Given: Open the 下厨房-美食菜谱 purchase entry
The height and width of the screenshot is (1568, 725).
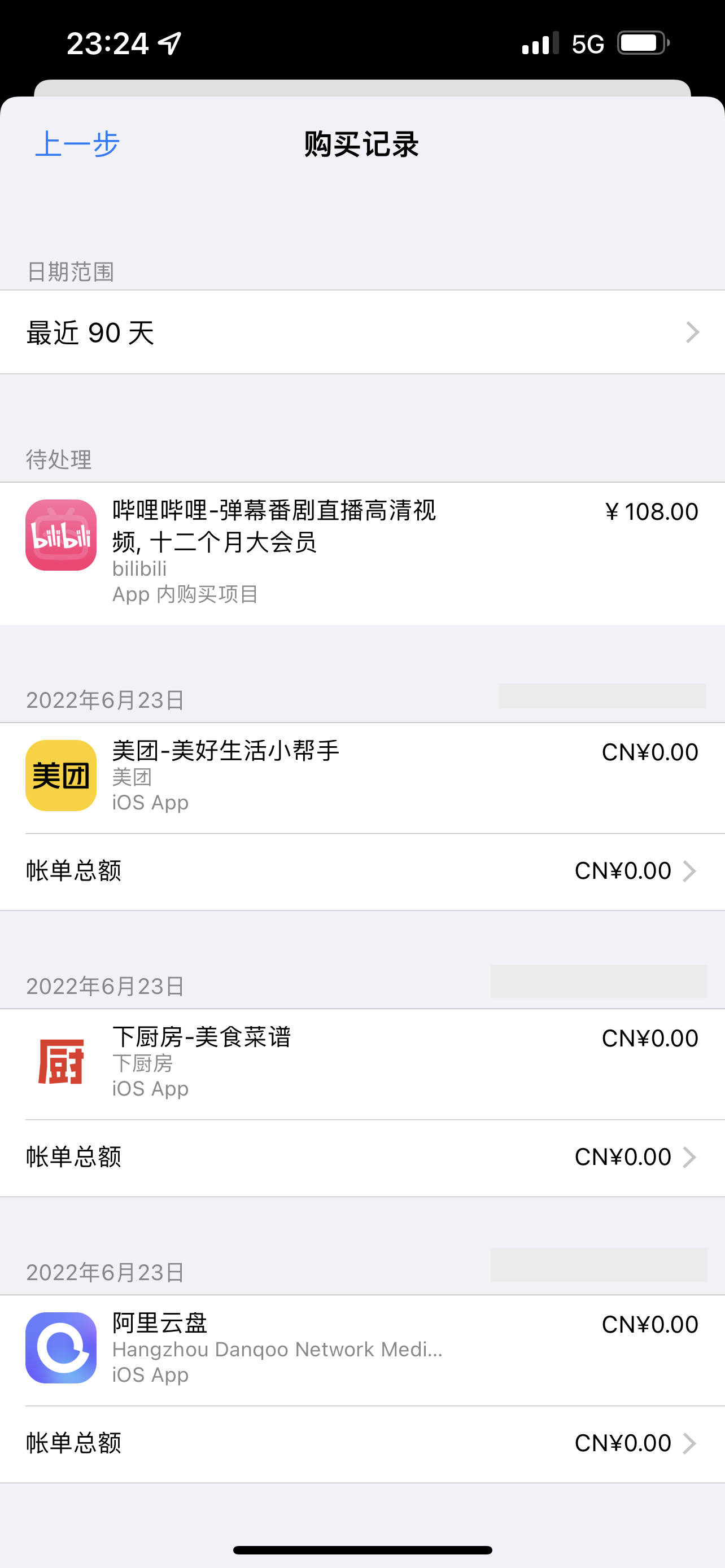Looking at the screenshot, I should [x=362, y=1063].
